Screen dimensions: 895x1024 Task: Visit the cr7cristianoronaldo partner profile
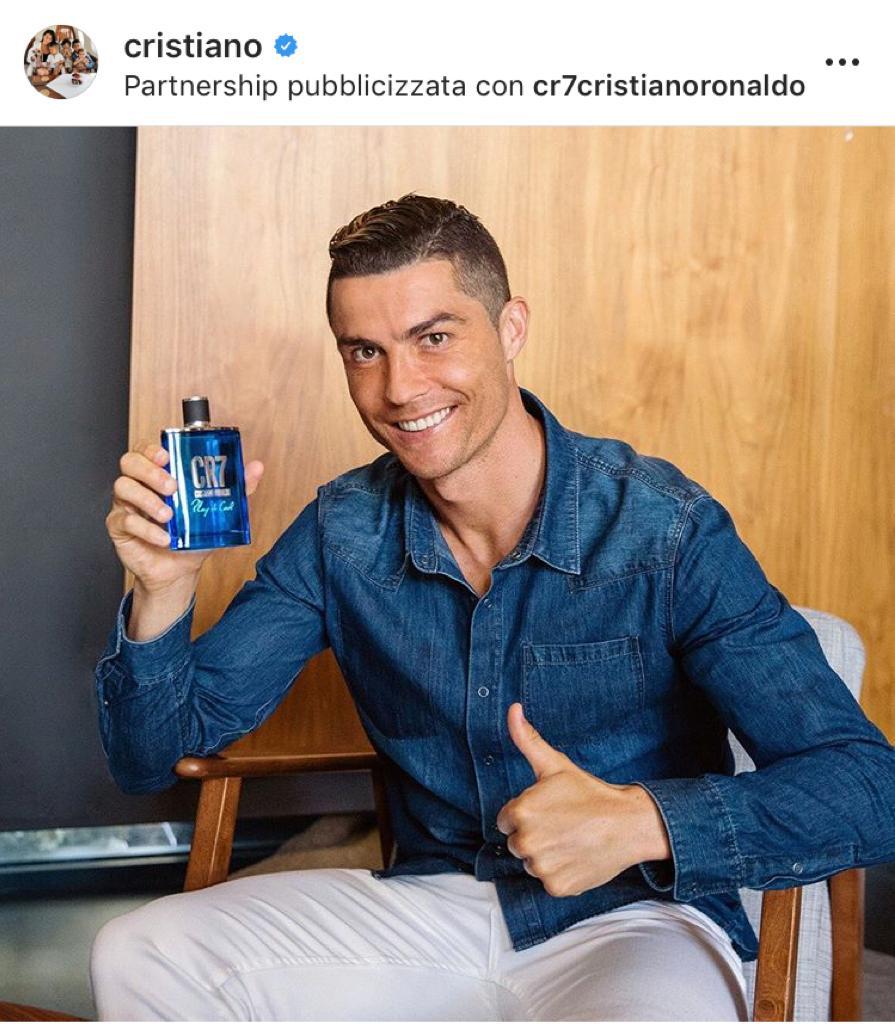pos(668,86)
